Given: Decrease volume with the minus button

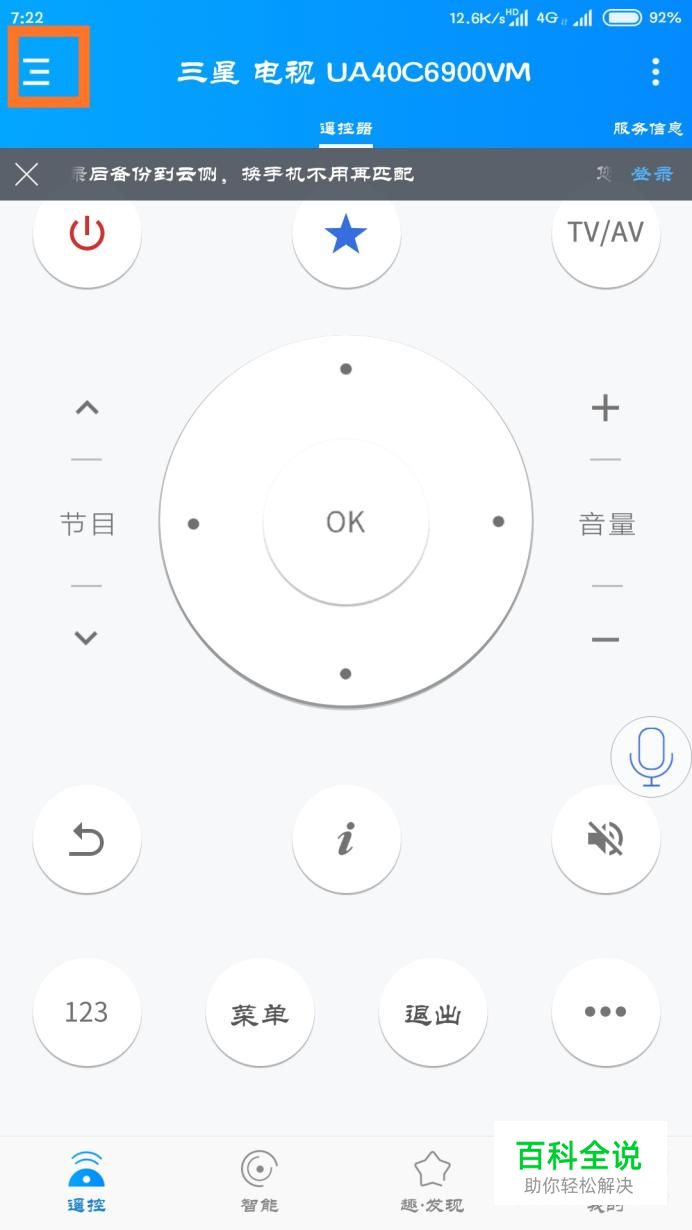Looking at the screenshot, I should click(605, 639).
